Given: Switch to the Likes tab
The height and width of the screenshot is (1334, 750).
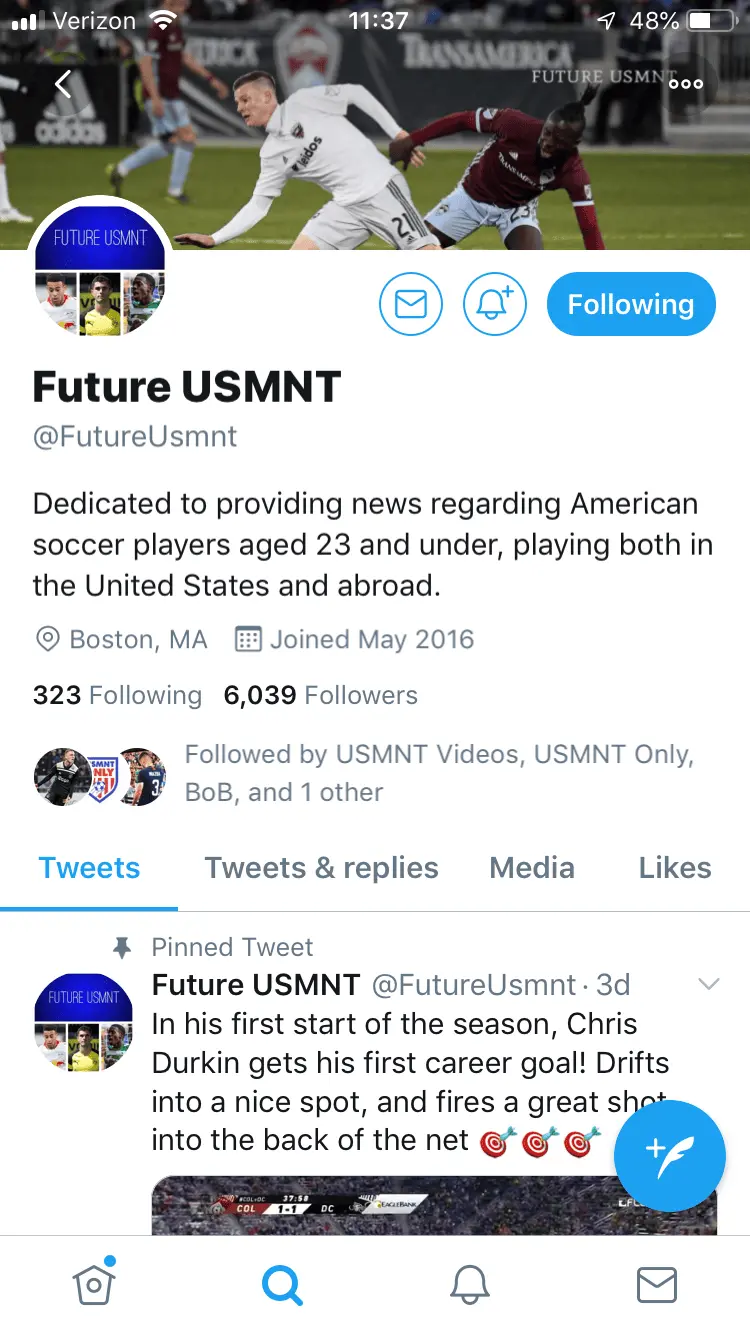Looking at the screenshot, I should [675, 868].
